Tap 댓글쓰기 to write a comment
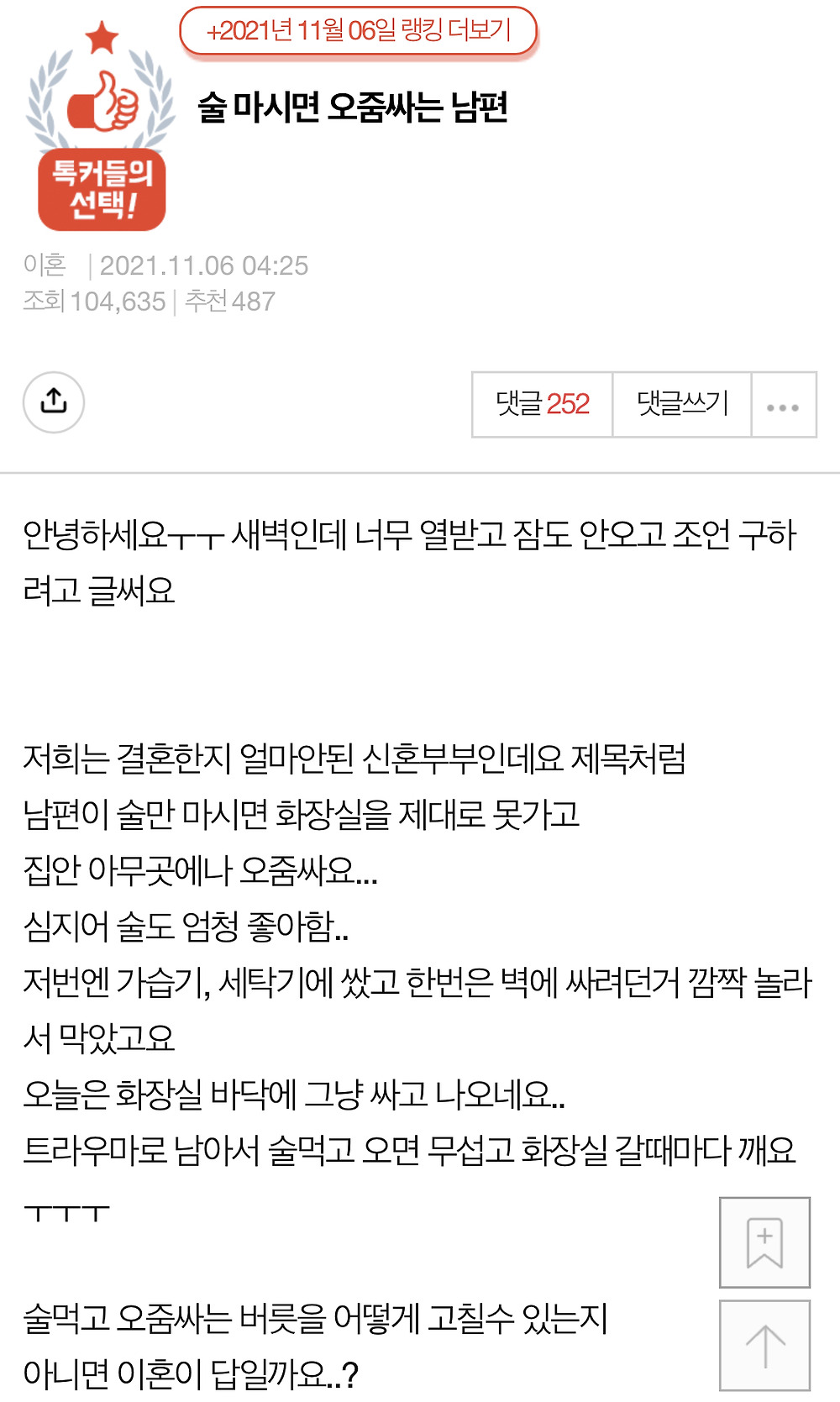Viewport: 840px width, 1402px height. pos(682,404)
